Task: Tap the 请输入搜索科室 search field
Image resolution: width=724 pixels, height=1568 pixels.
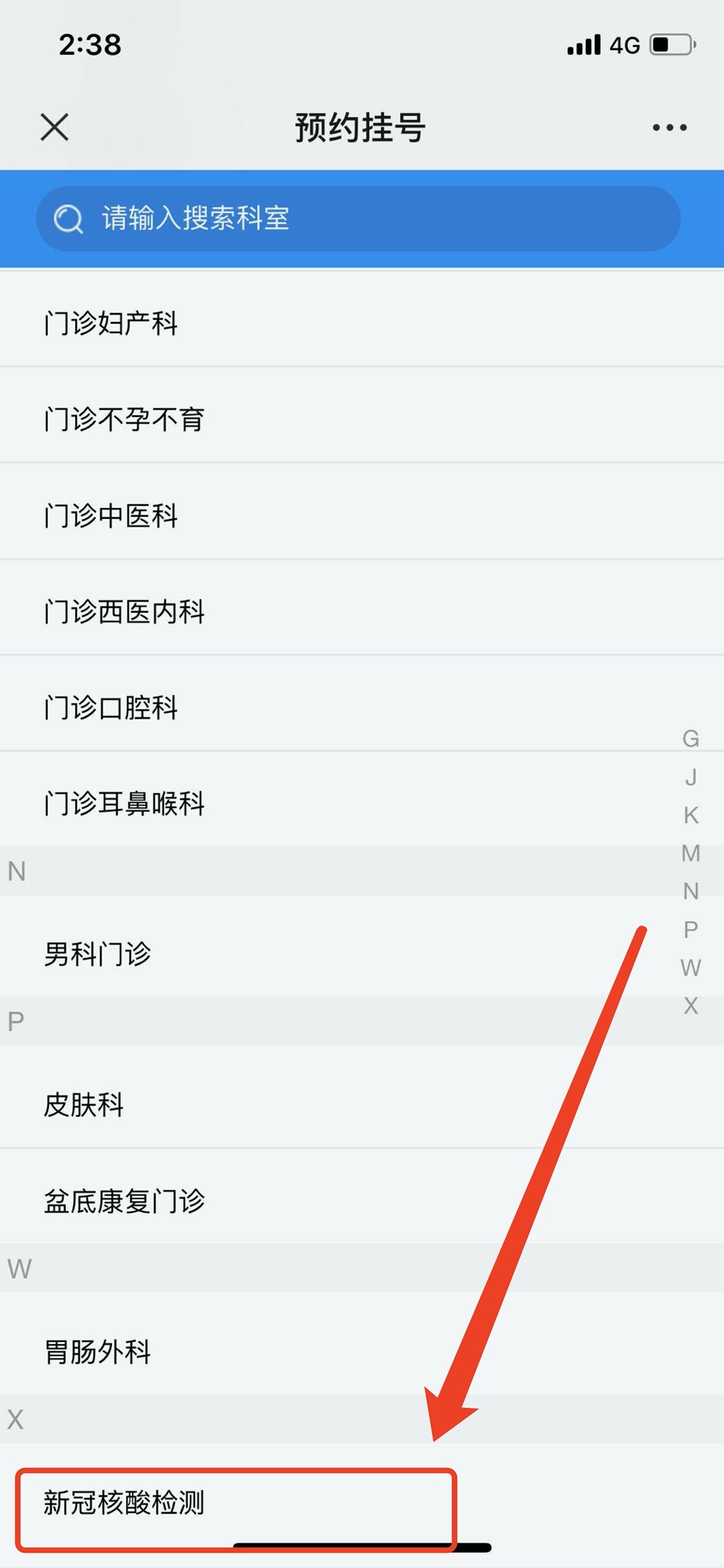Action: tap(358, 219)
